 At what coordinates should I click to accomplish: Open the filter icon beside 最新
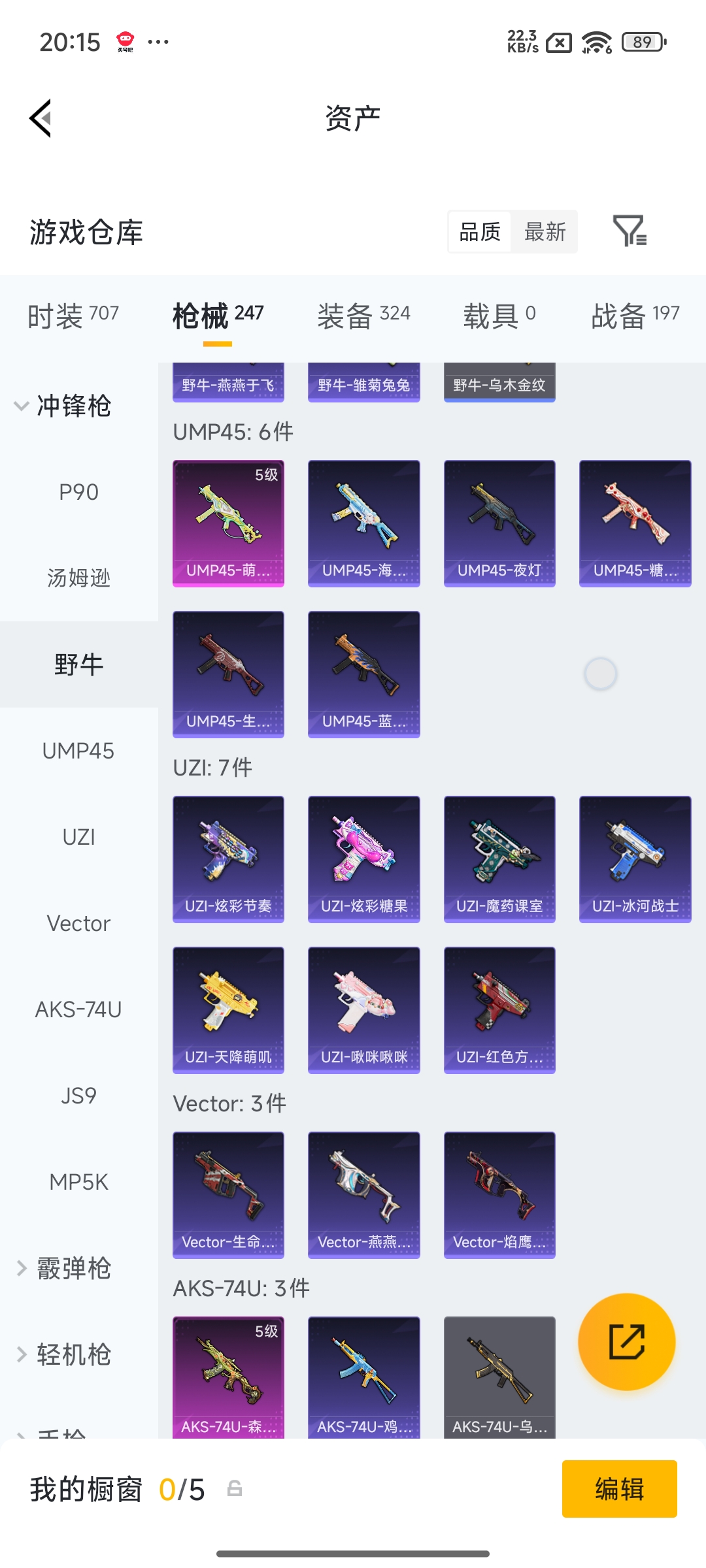pyautogui.click(x=630, y=231)
